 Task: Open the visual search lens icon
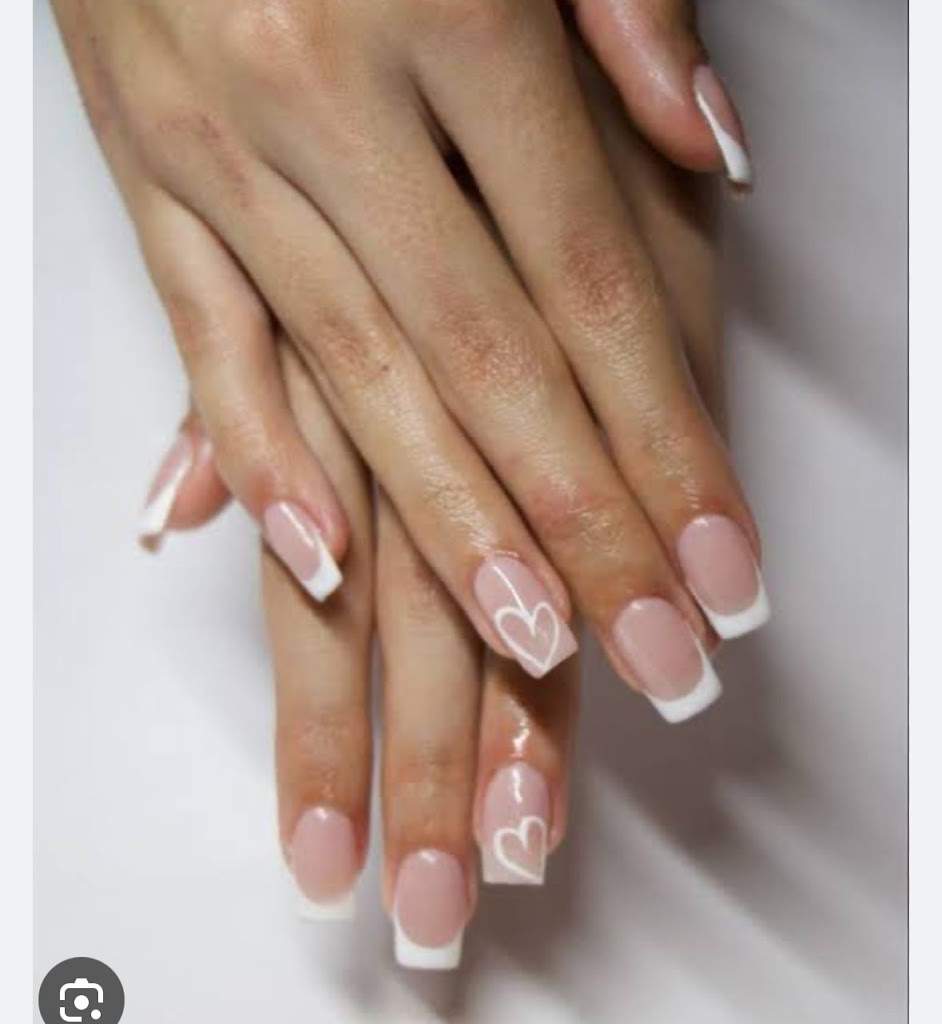tap(81, 996)
